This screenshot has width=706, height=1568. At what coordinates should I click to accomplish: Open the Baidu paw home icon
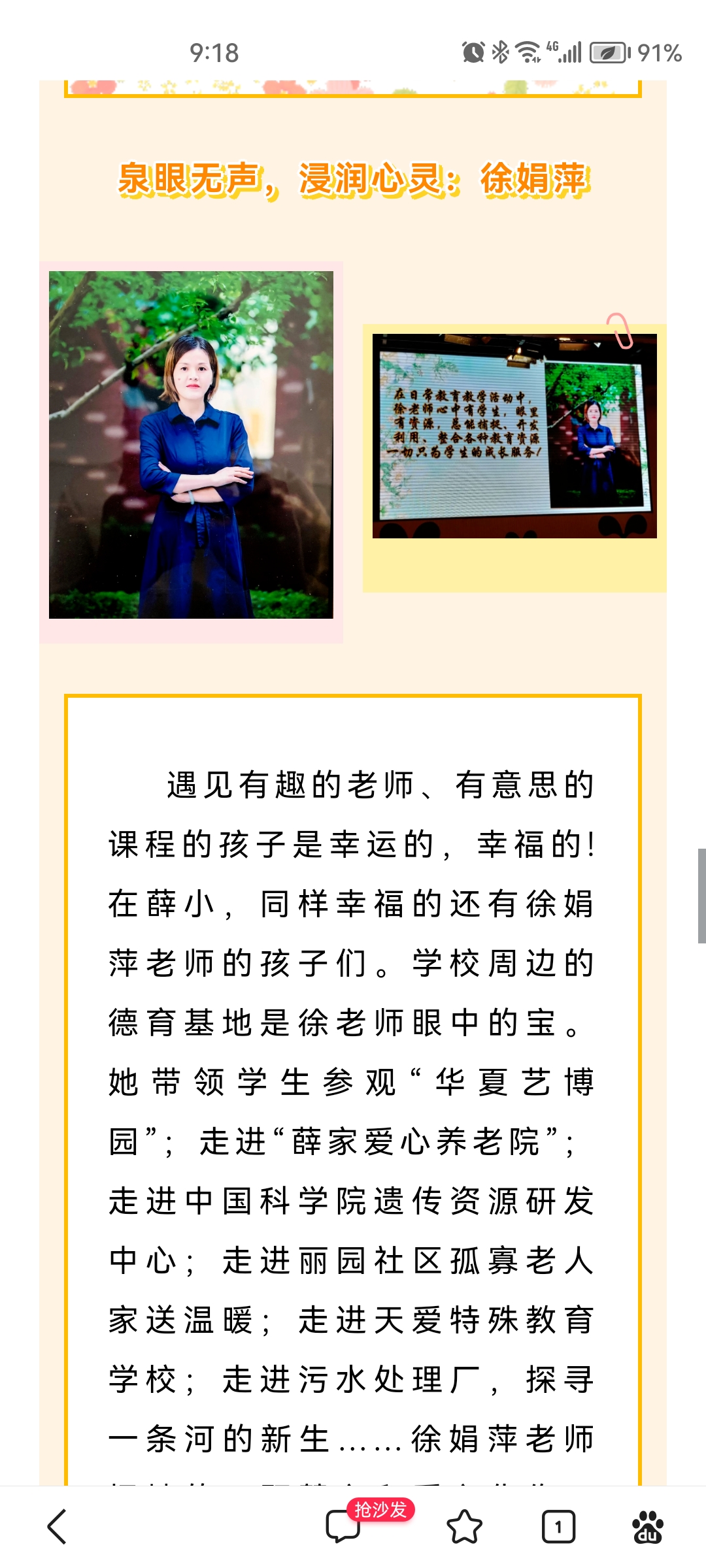[x=648, y=1527]
